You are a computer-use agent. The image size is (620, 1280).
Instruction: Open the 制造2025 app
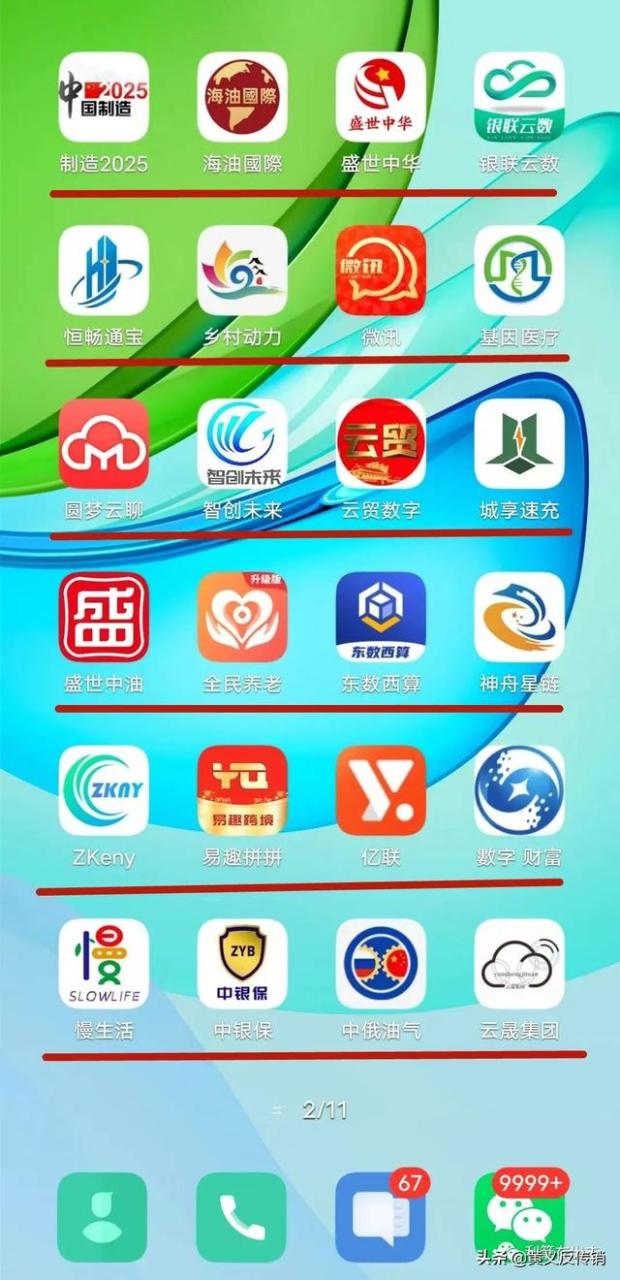(104, 97)
